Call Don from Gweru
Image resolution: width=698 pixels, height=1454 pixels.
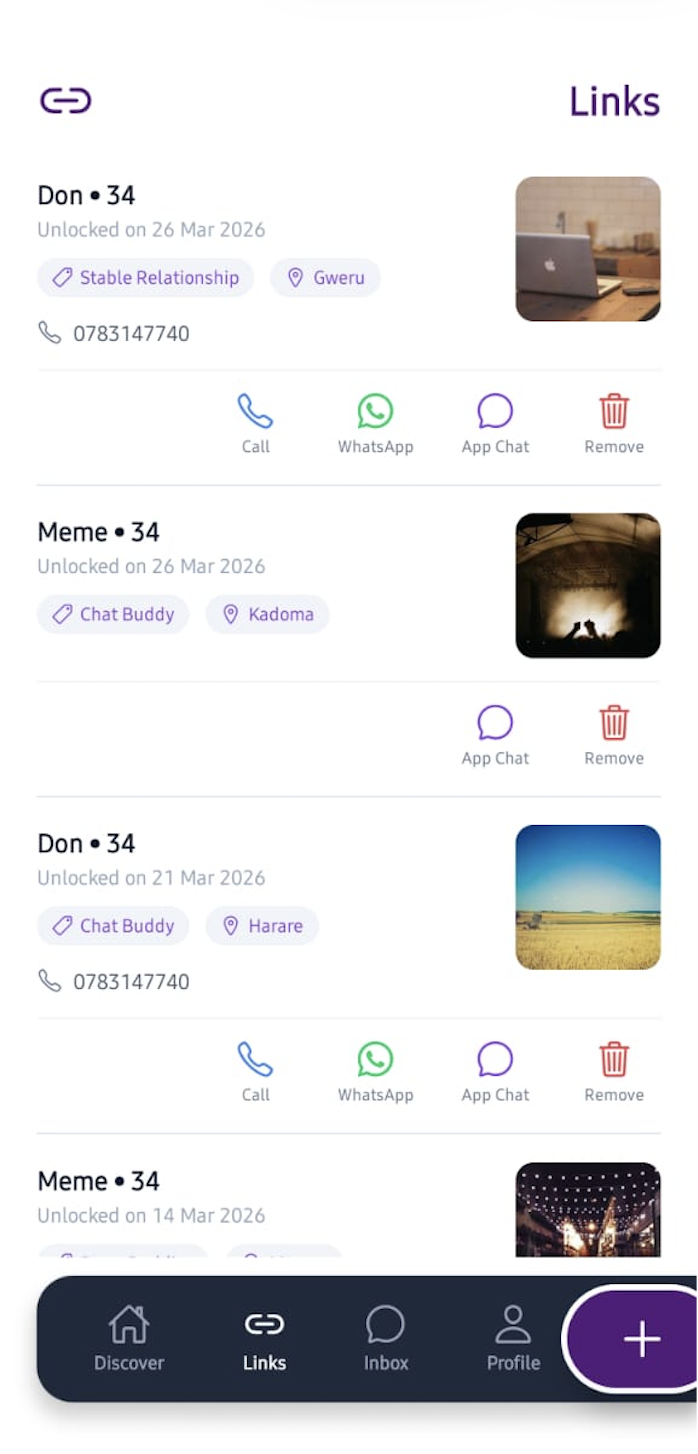point(255,423)
